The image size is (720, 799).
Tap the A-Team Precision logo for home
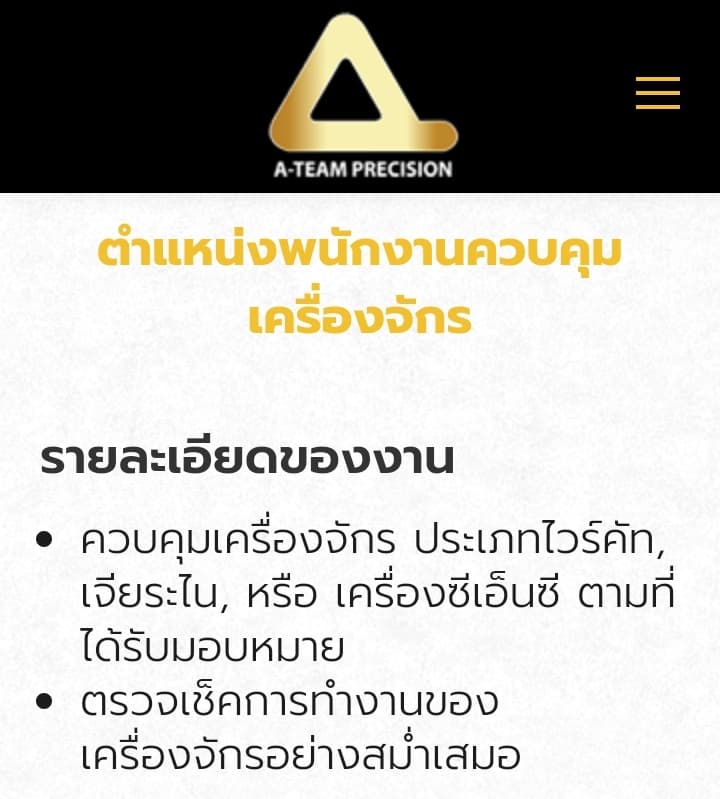(x=362, y=96)
